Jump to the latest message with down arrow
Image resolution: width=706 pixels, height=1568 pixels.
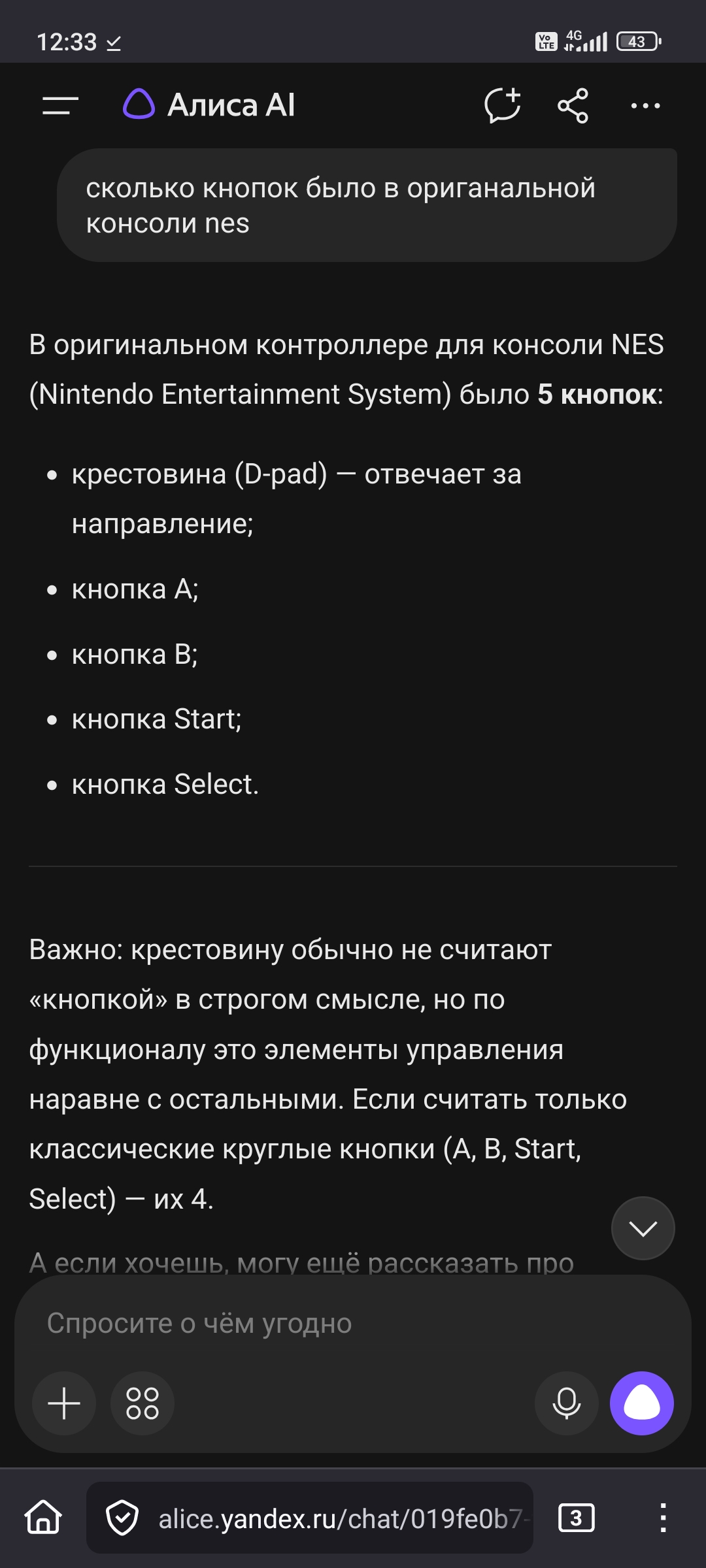[x=643, y=1228]
